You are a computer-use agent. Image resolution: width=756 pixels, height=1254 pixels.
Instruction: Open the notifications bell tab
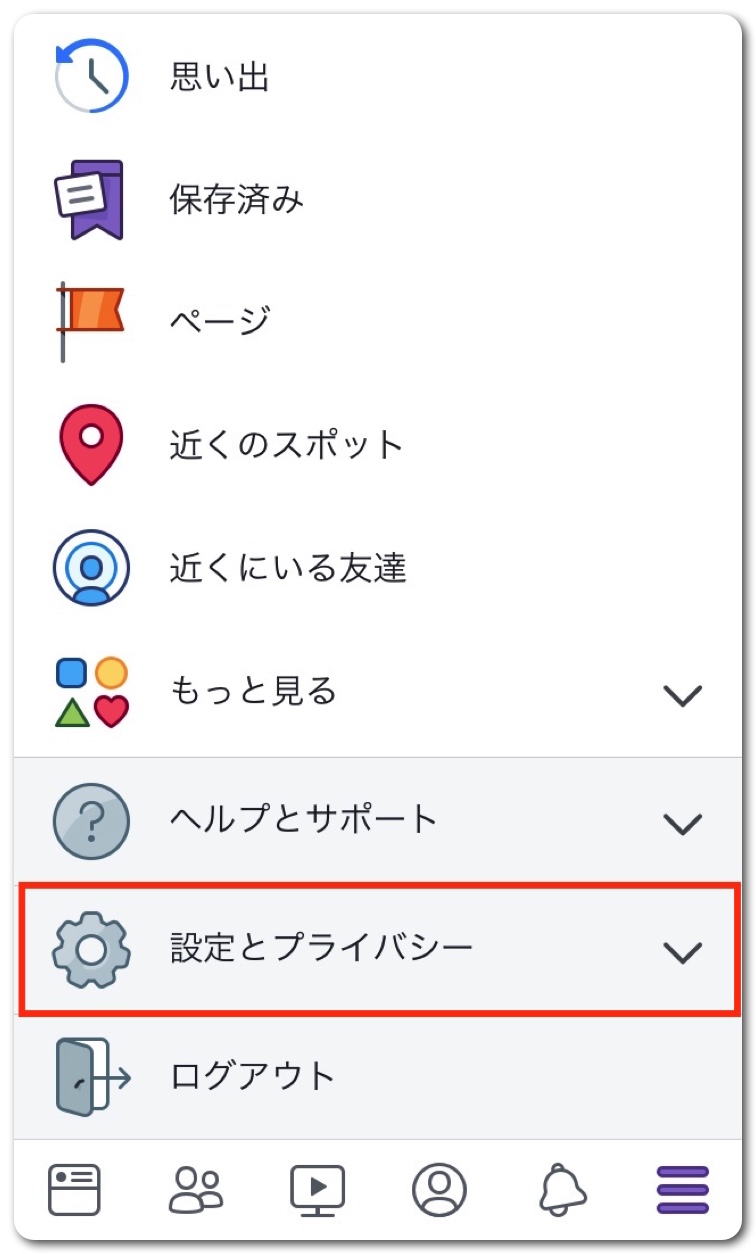[x=561, y=1189]
